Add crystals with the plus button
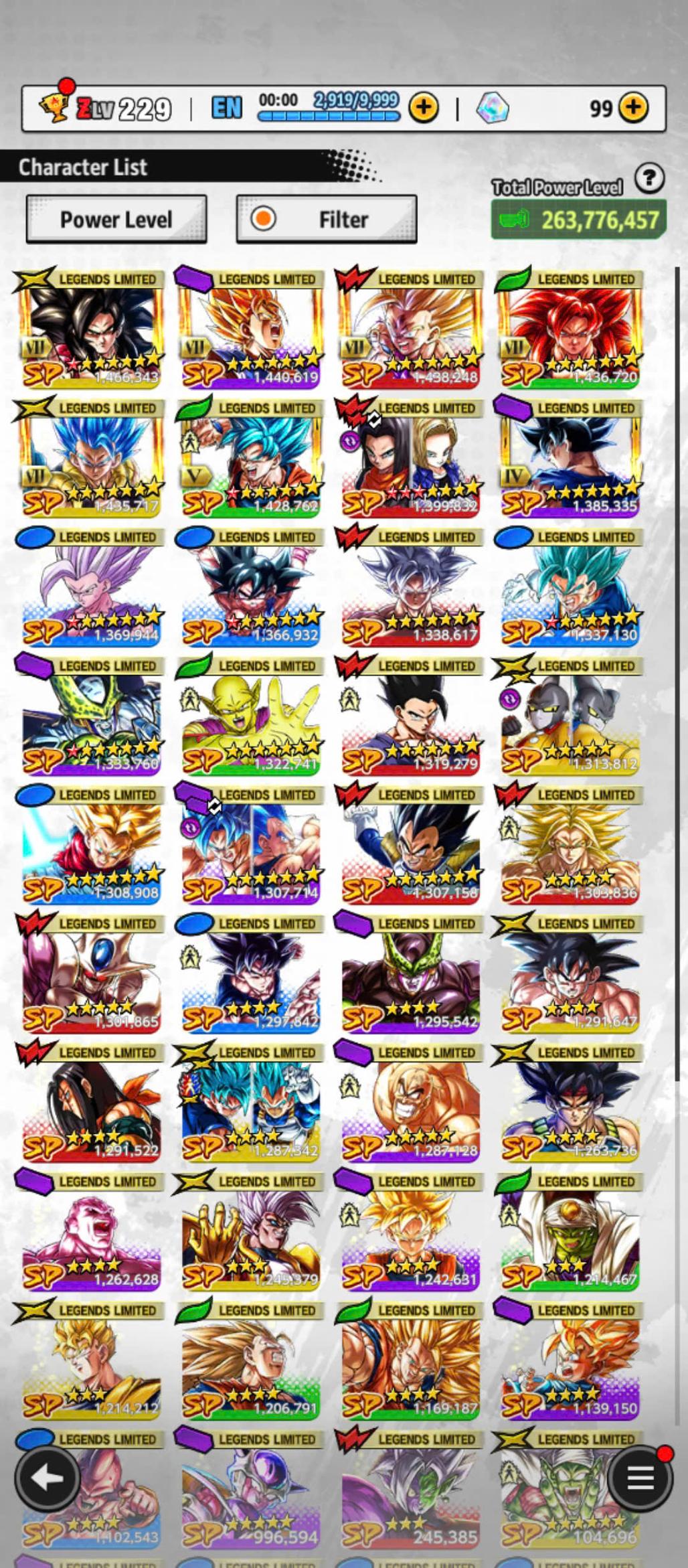The image size is (688, 1568). (x=632, y=107)
